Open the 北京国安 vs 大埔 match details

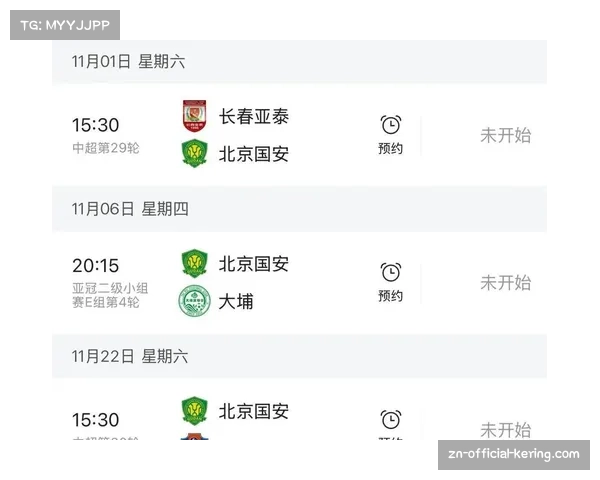254,281
